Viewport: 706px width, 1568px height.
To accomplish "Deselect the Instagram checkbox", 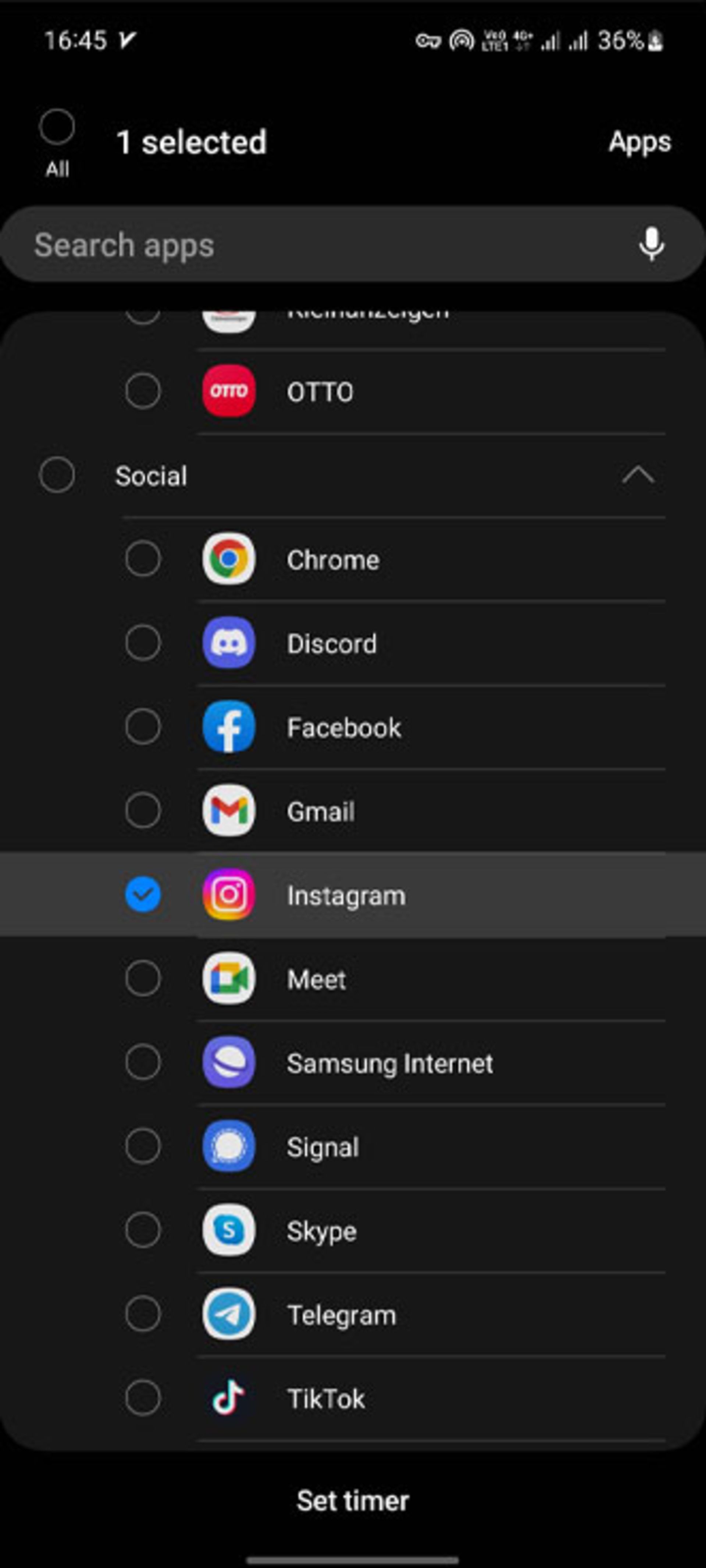I will (x=144, y=895).
